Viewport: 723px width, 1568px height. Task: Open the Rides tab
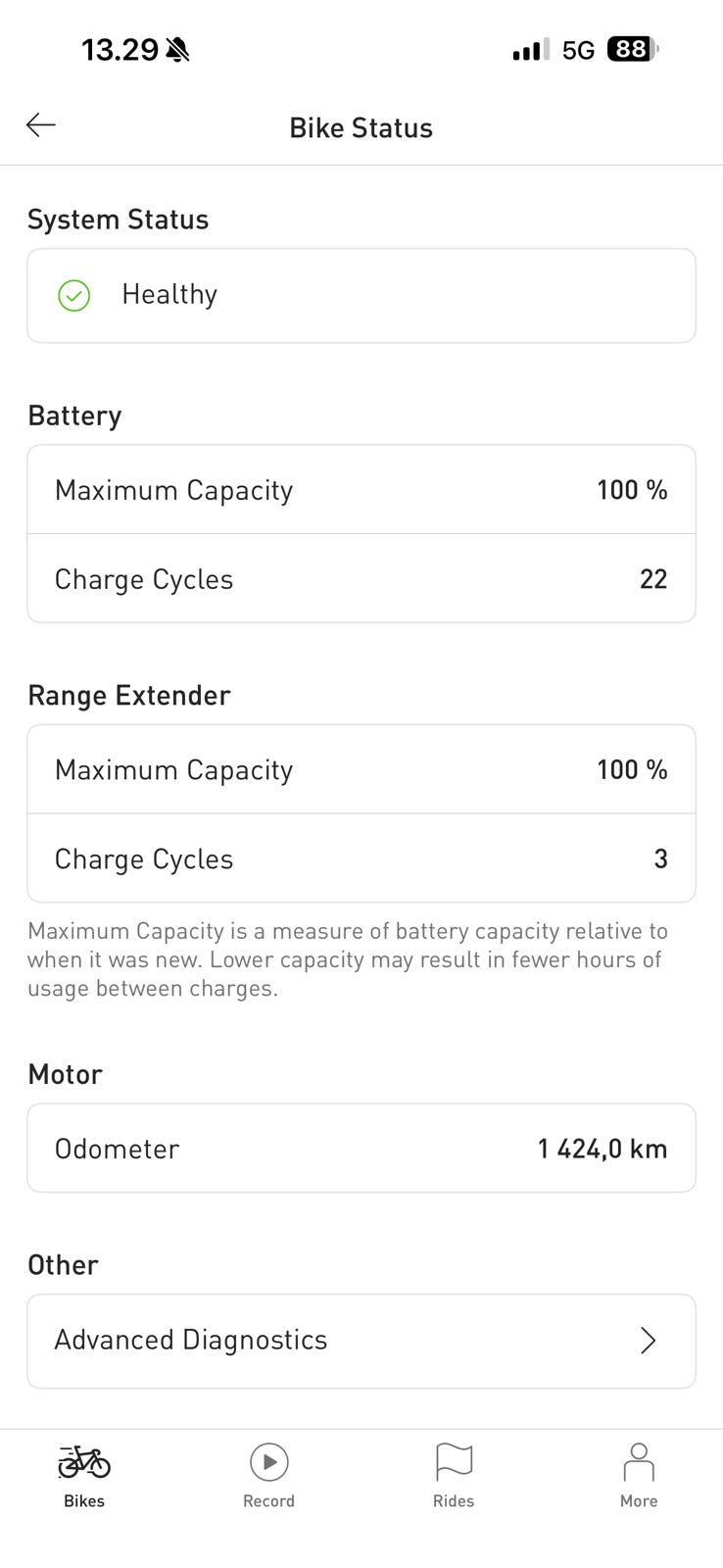[454, 1475]
